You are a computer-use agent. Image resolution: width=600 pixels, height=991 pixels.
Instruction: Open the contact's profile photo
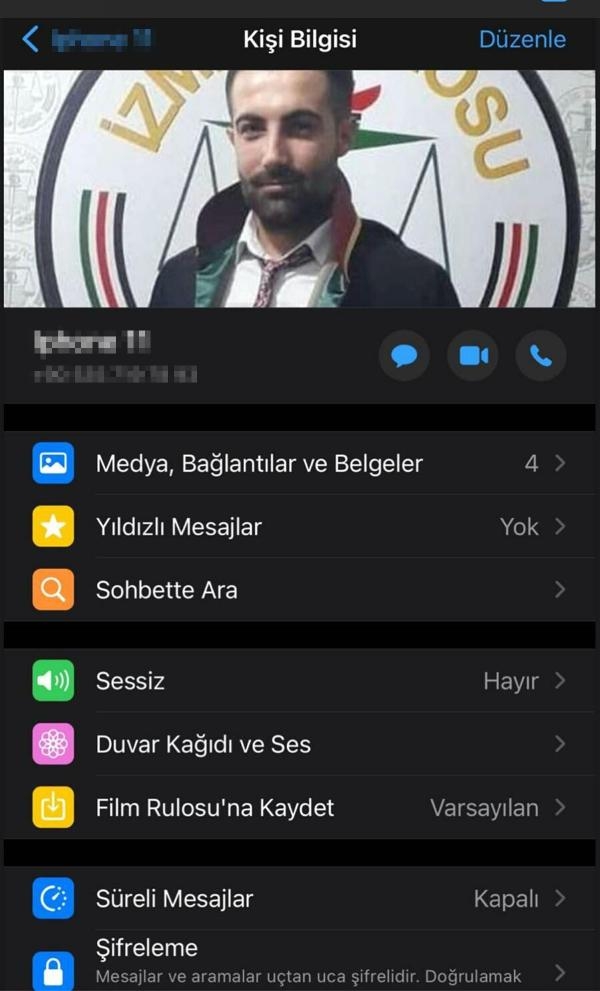point(300,188)
